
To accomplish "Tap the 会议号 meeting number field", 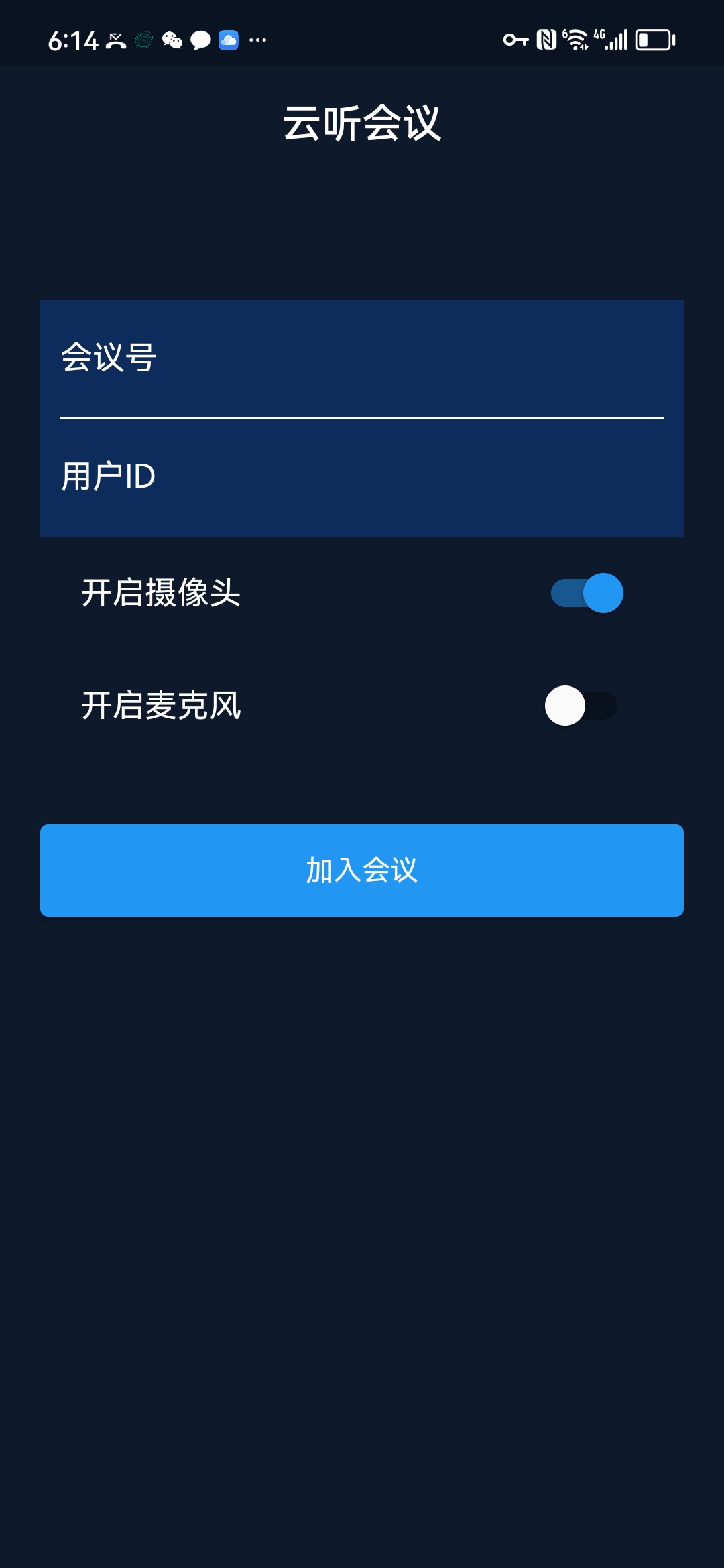I will 362,358.
